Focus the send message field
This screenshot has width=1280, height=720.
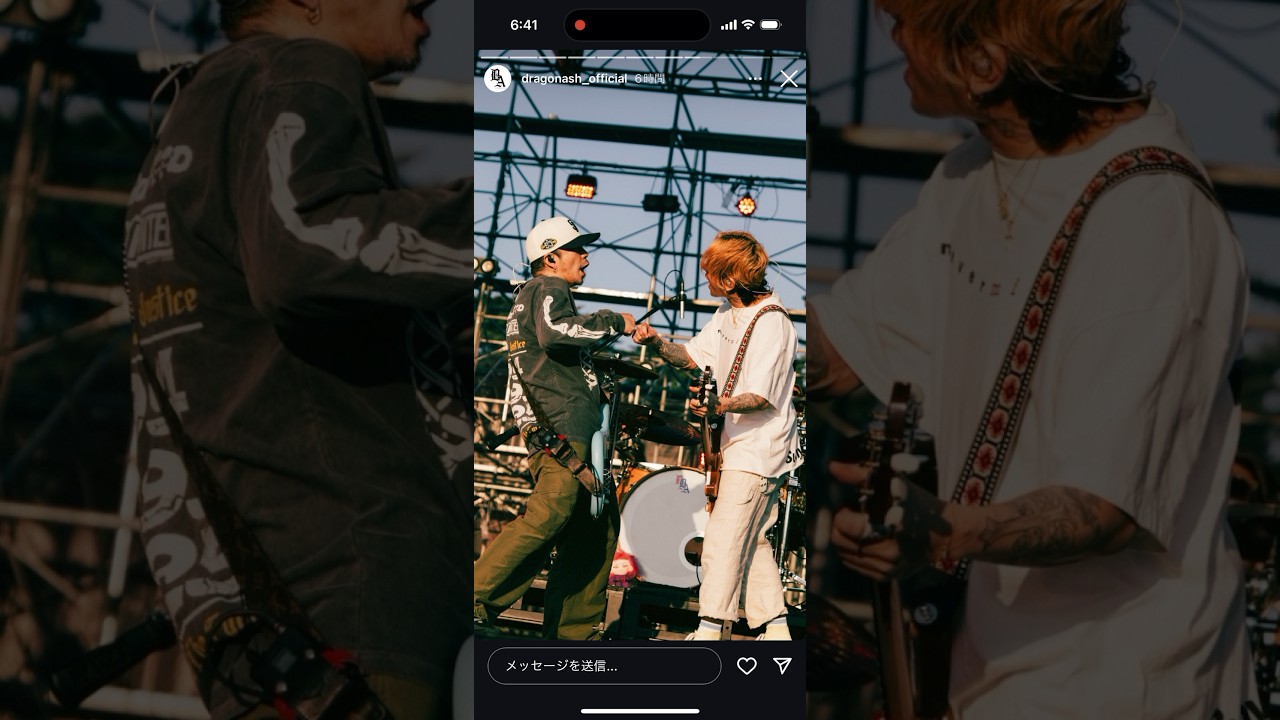pyautogui.click(x=604, y=666)
